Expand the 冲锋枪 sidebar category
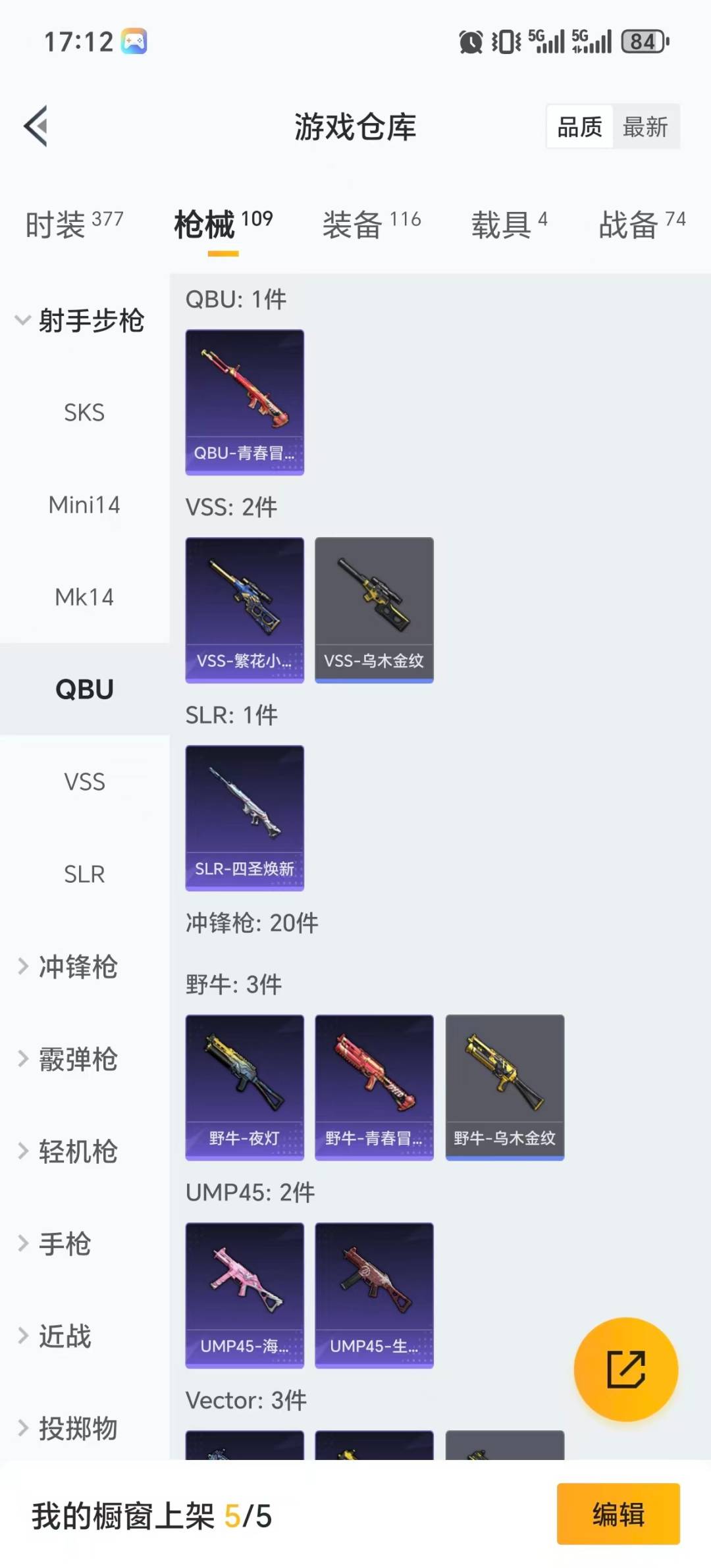This screenshot has width=711, height=1568. coord(79,968)
